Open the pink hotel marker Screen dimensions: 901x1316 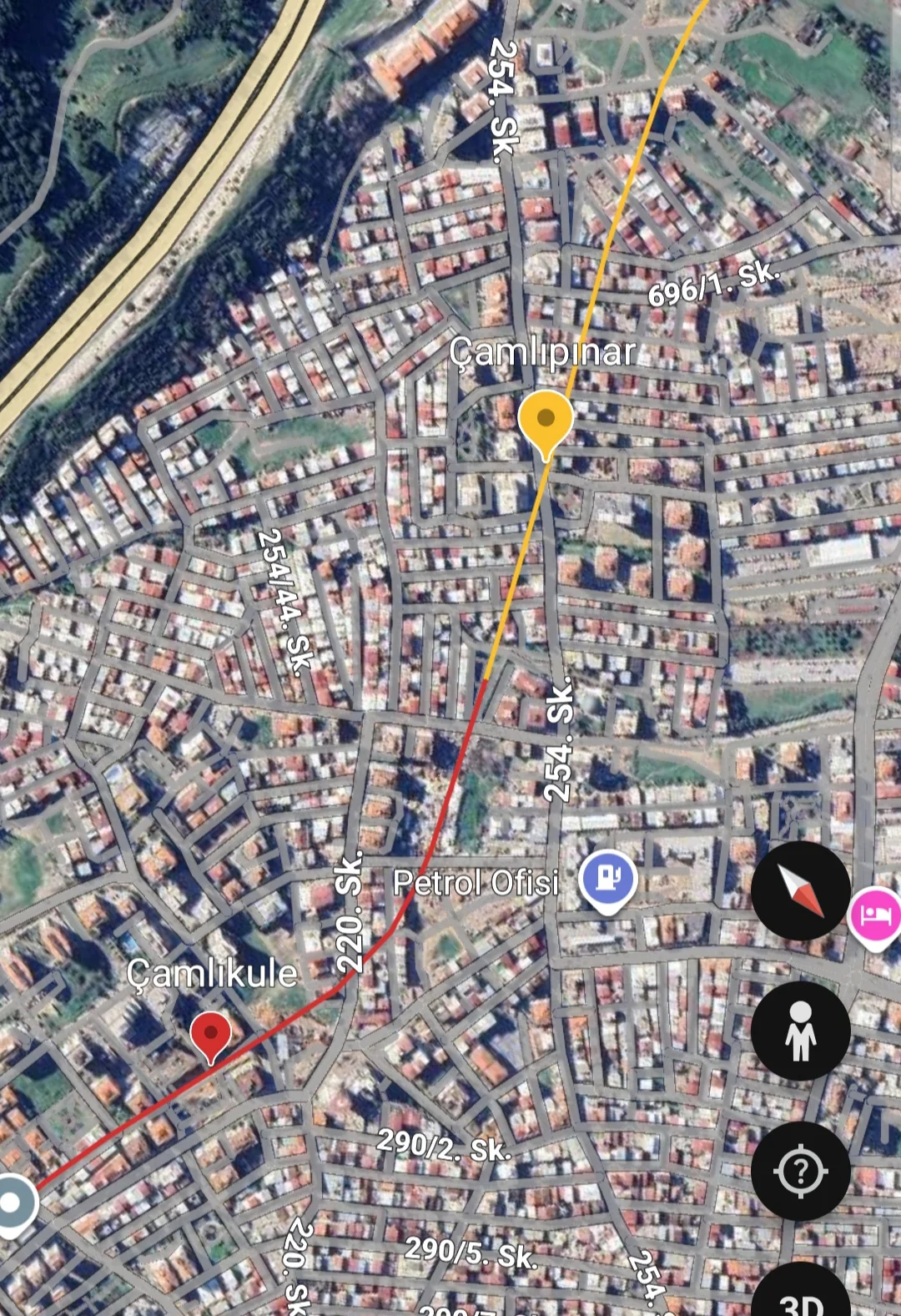(876, 916)
